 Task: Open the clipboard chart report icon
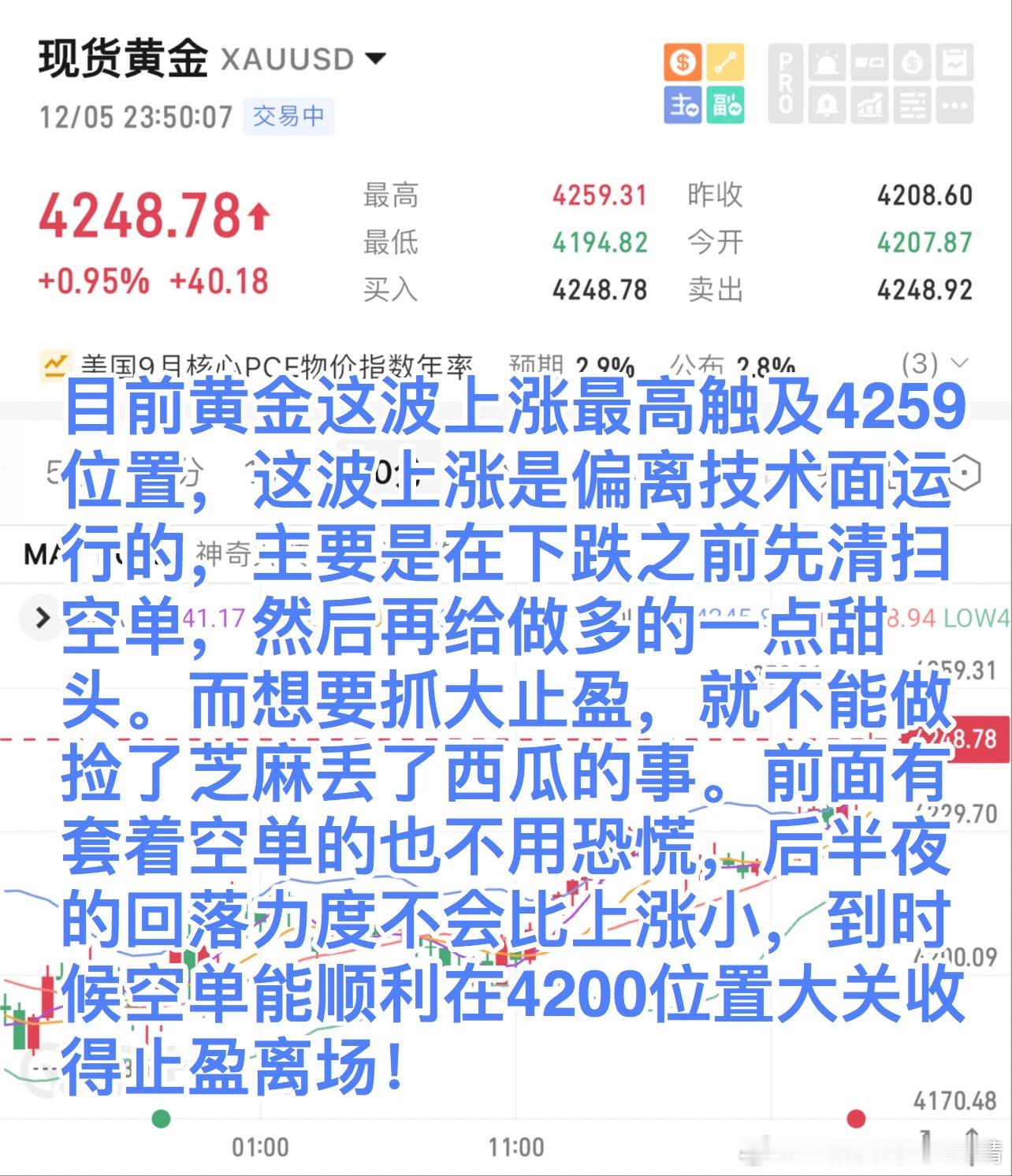pos(954,62)
